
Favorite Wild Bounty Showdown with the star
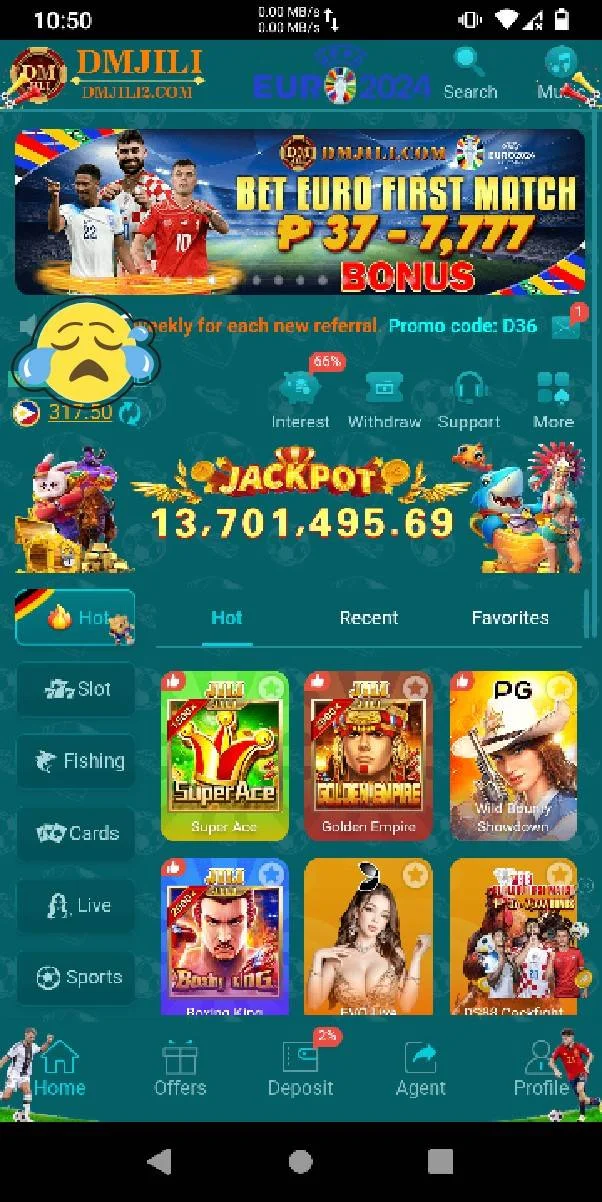pyautogui.click(x=558, y=688)
